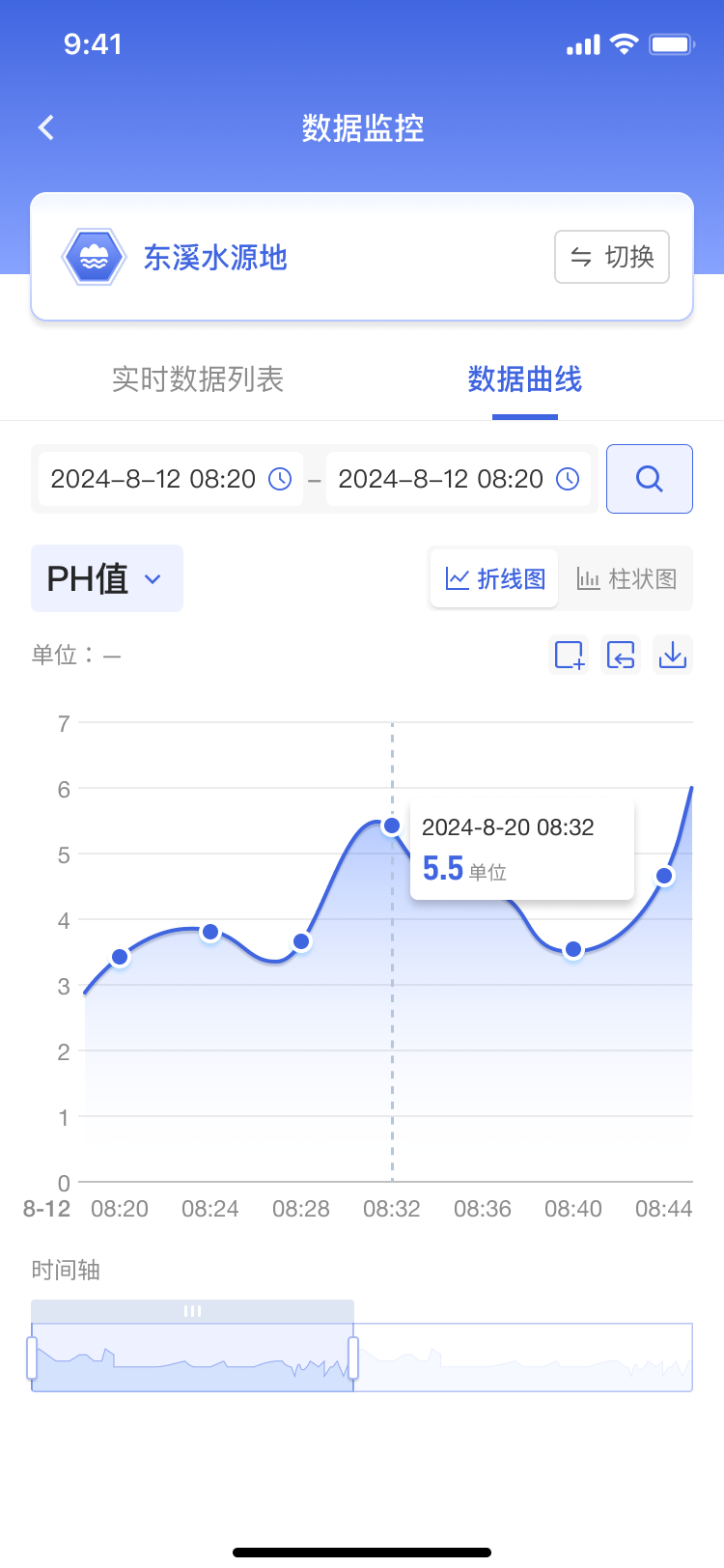Tap the 时间轴 range slider window

192,1357
